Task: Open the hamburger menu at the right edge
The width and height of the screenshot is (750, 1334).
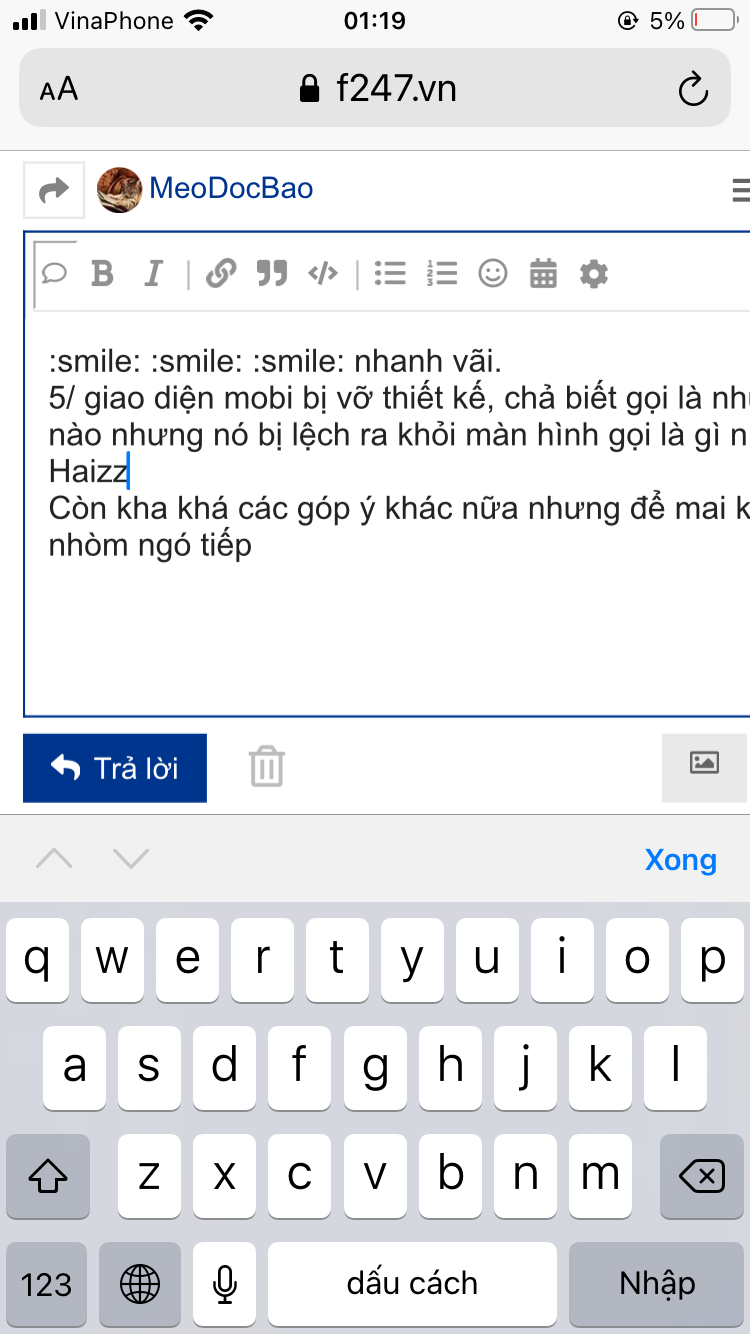Action: click(741, 189)
